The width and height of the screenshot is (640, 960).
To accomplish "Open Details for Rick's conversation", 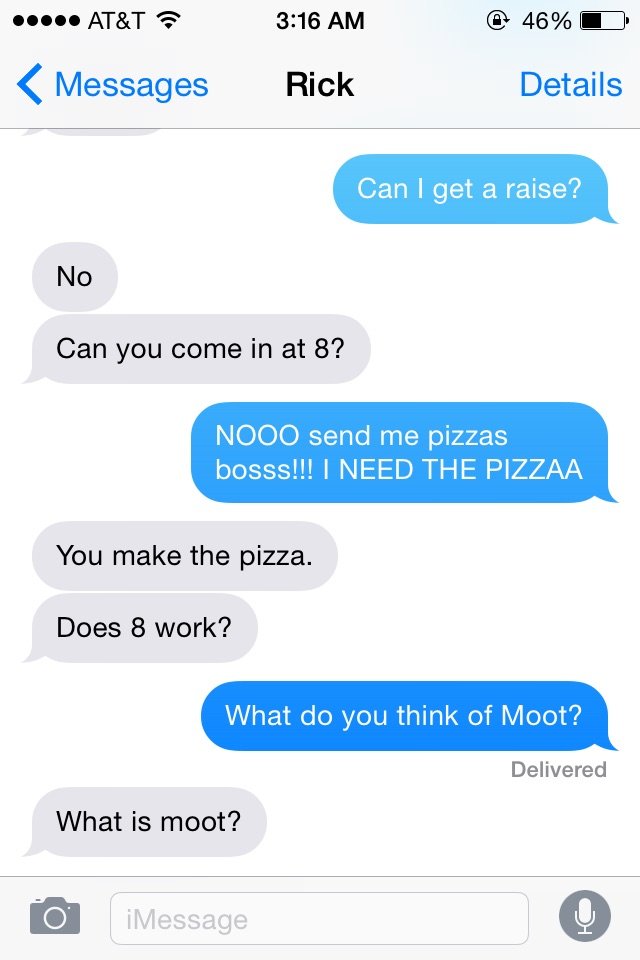I will coord(570,86).
